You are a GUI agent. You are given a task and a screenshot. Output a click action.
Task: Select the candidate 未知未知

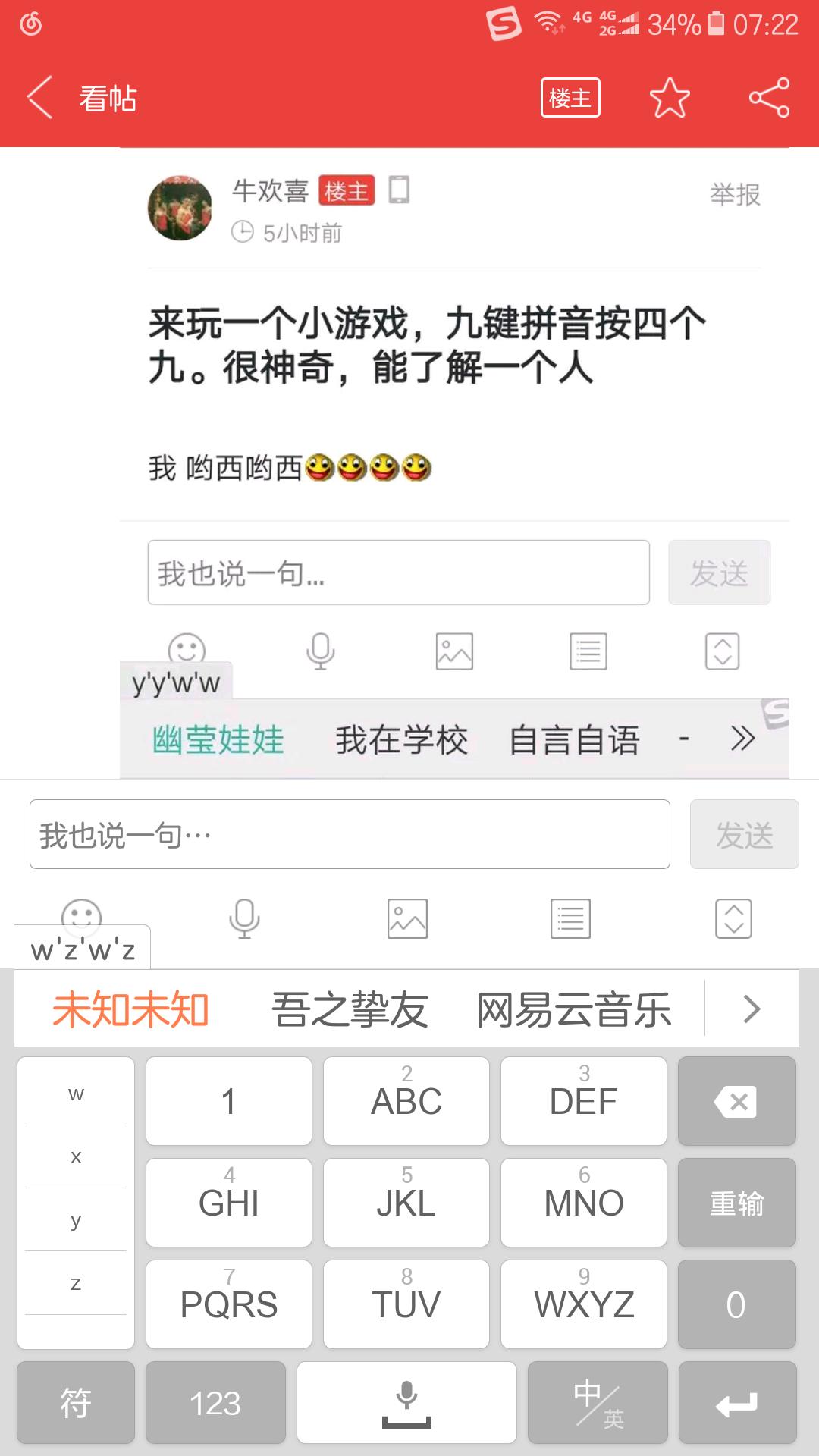(x=130, y=1009)
